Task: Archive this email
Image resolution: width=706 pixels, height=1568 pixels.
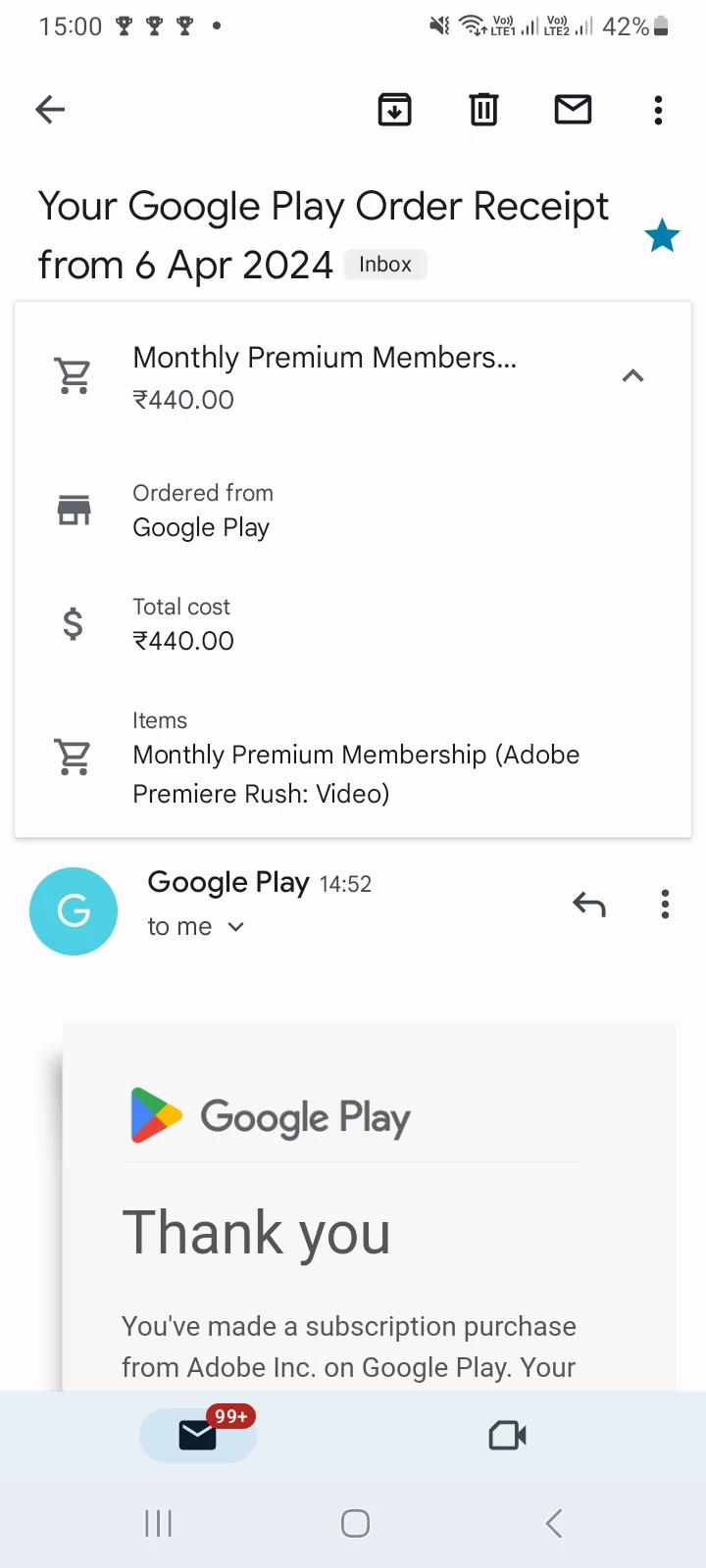Action: click(395, 110)
